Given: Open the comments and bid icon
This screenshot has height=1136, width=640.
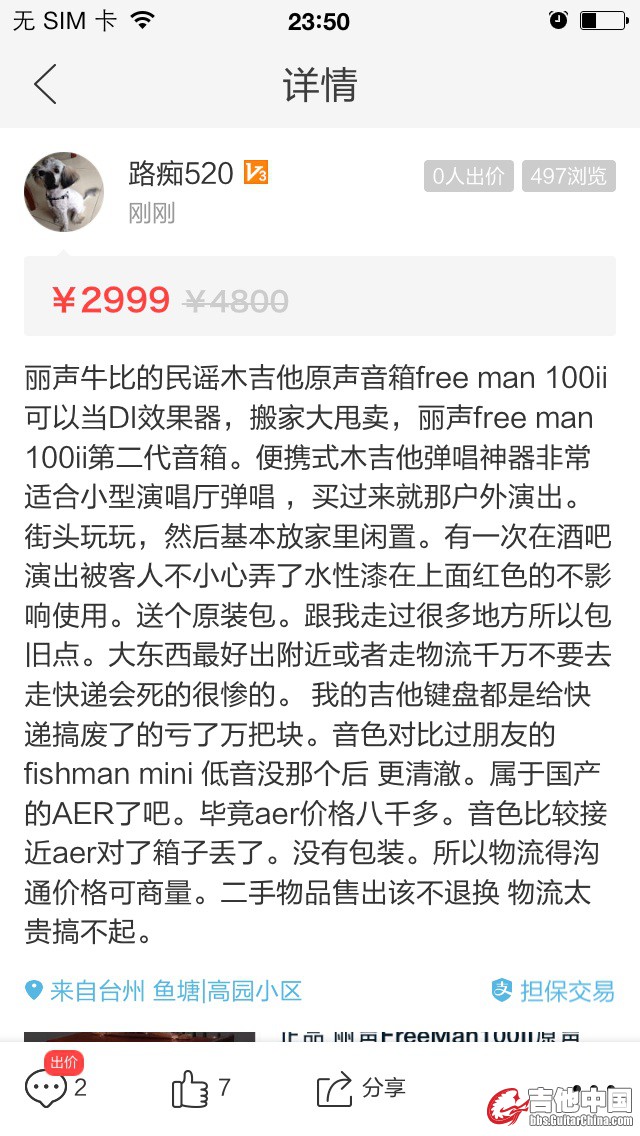Looking at the screenshot, I should pos(48,1088).
